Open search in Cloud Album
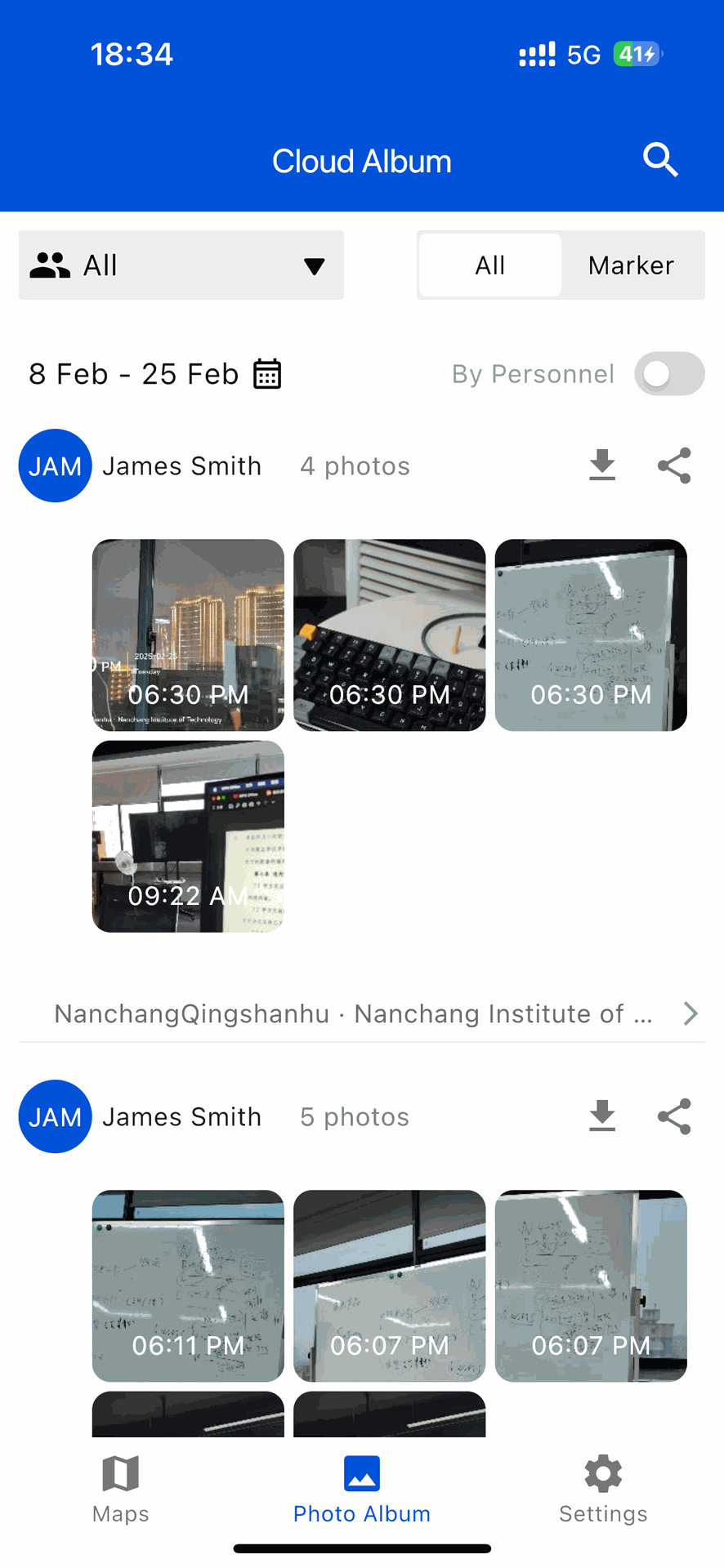This screenshot has height=1568, width=724. [660, 160]
